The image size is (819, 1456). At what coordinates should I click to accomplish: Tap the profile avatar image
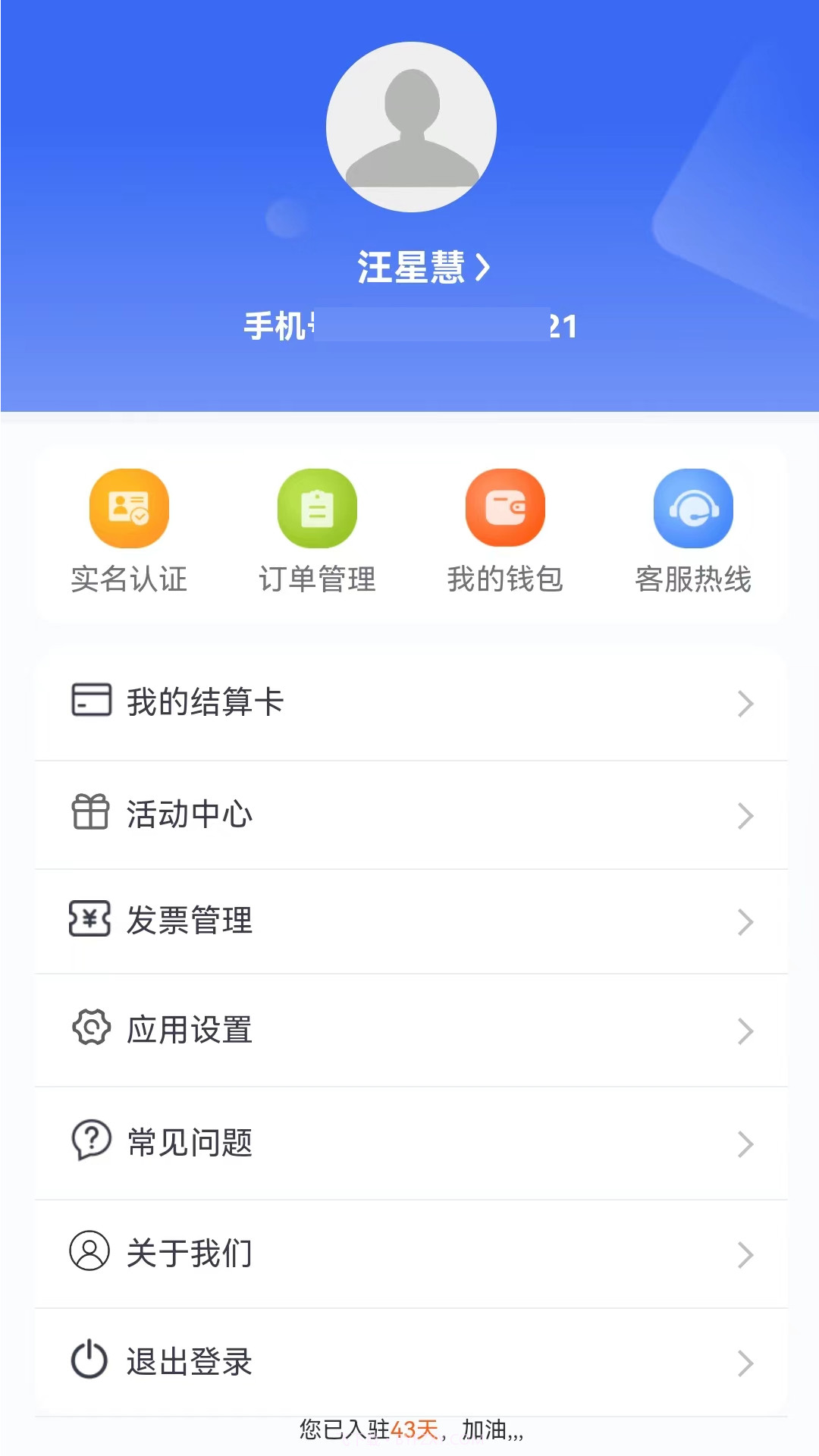410,127
